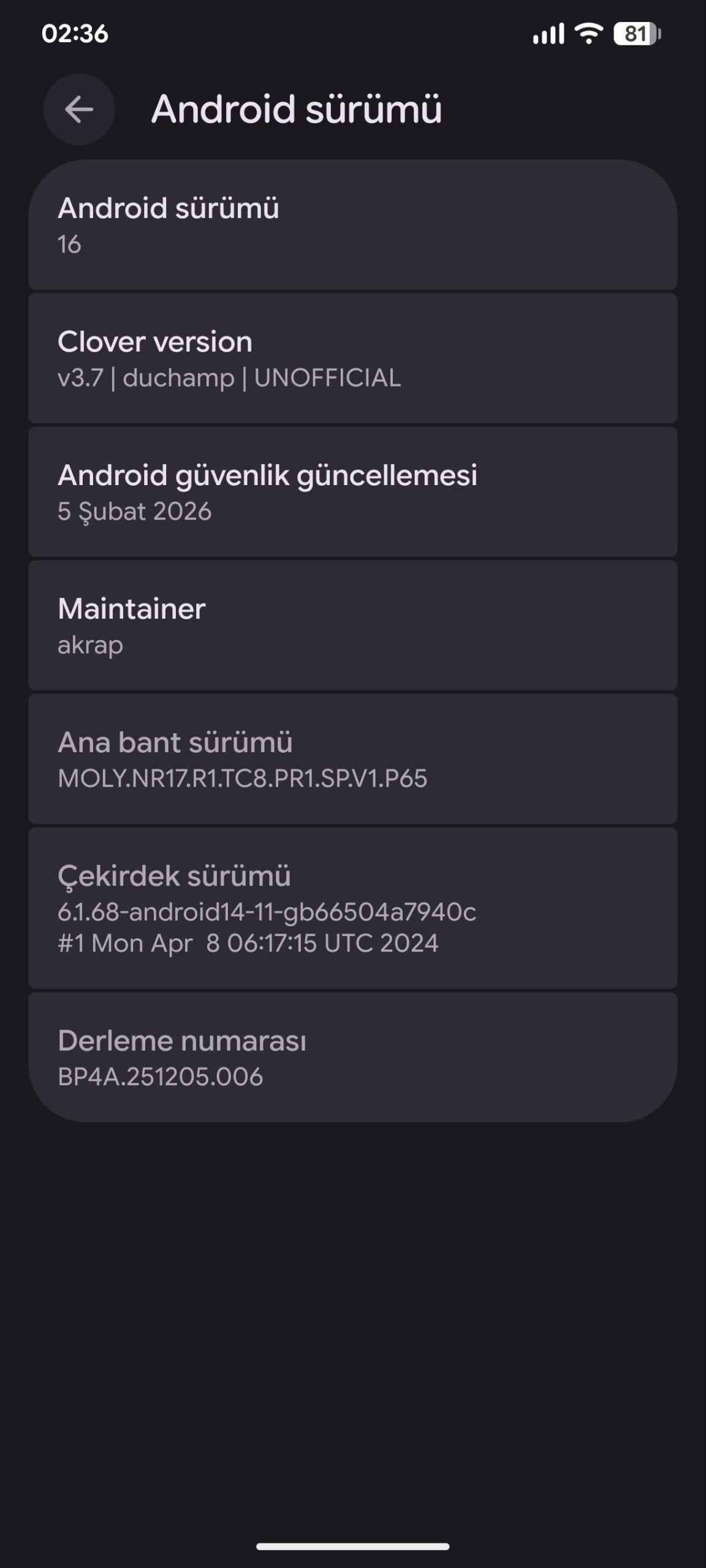Open the Clover version row
This screenshot has height=1568, width=706.
(x=352, y=359)
